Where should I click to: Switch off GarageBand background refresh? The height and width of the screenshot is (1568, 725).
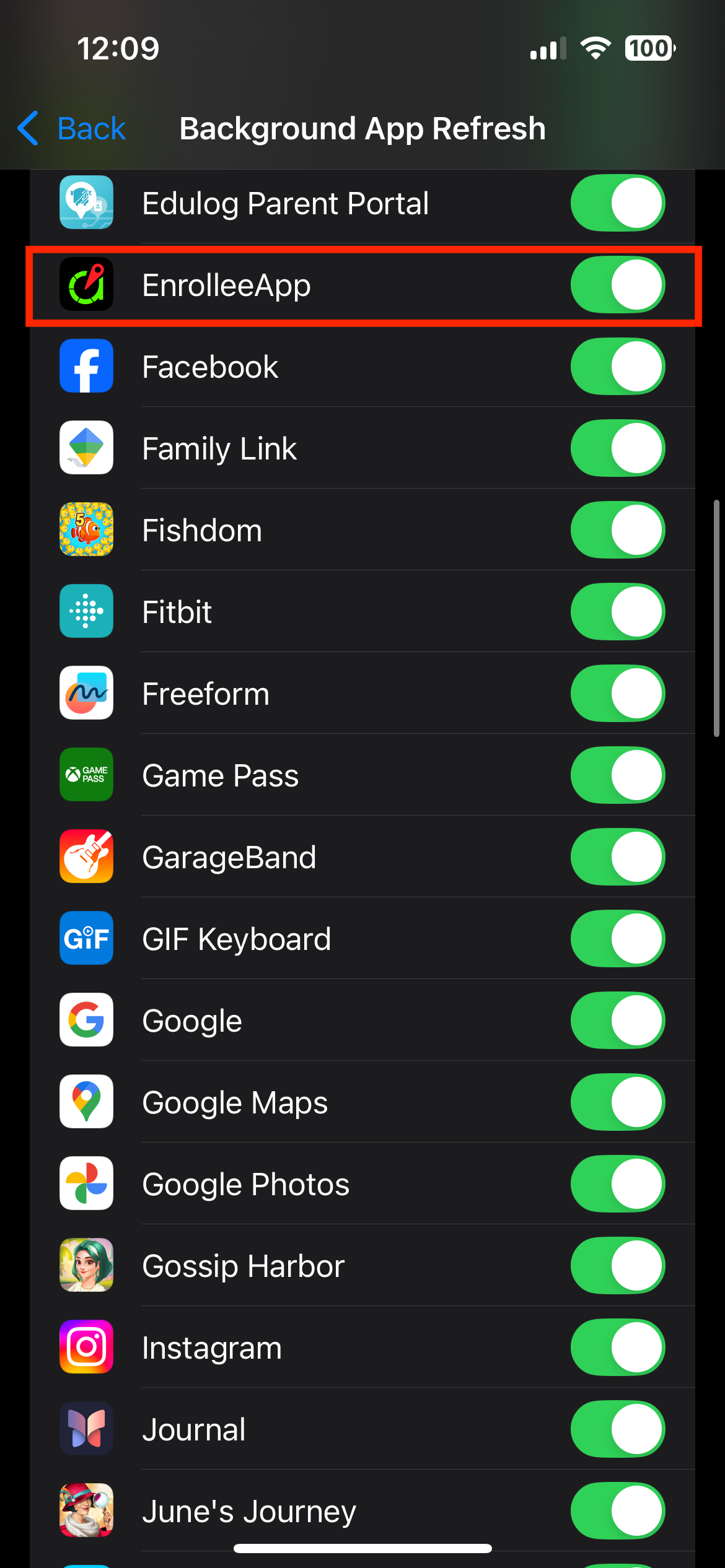click(x=617, y=857)
